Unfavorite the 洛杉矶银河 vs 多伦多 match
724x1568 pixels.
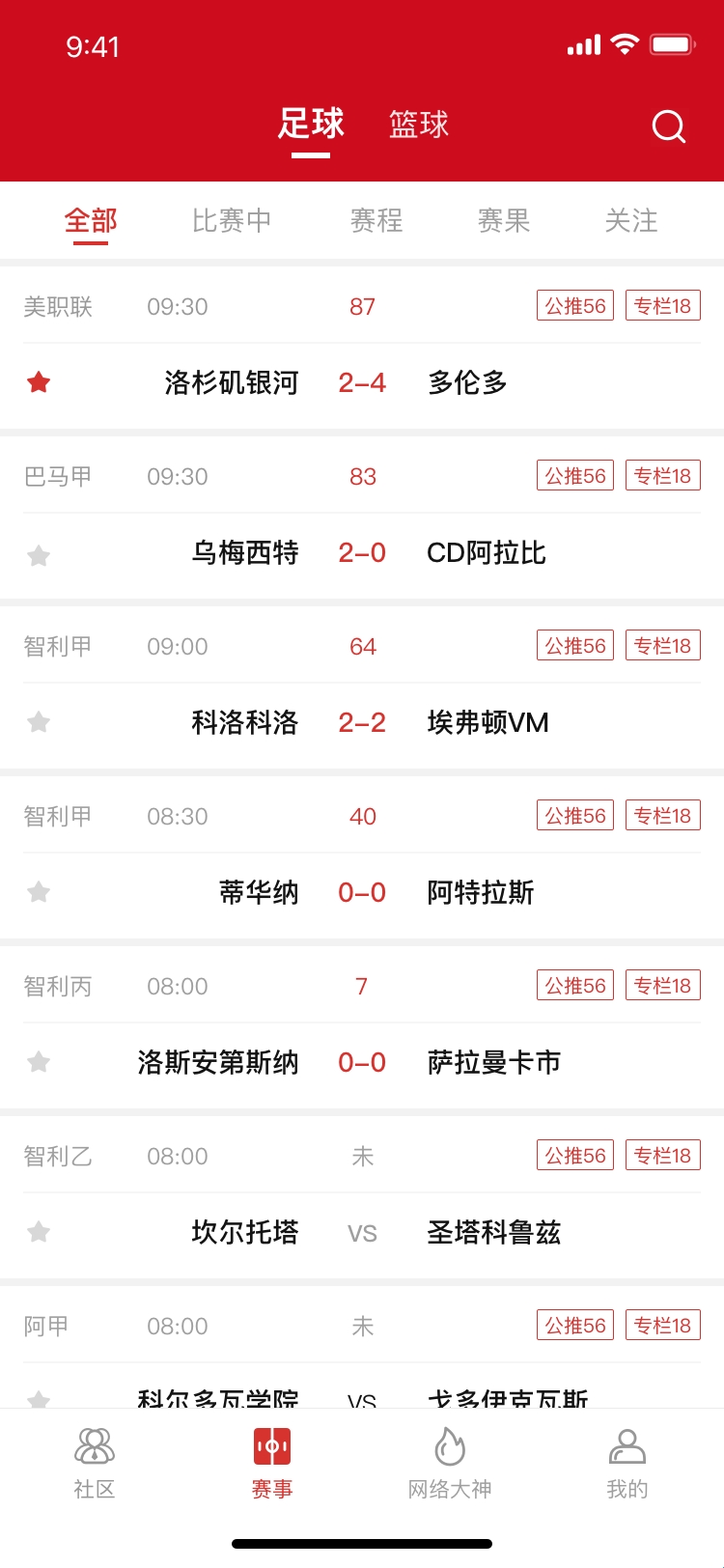[x=39, y=382]
